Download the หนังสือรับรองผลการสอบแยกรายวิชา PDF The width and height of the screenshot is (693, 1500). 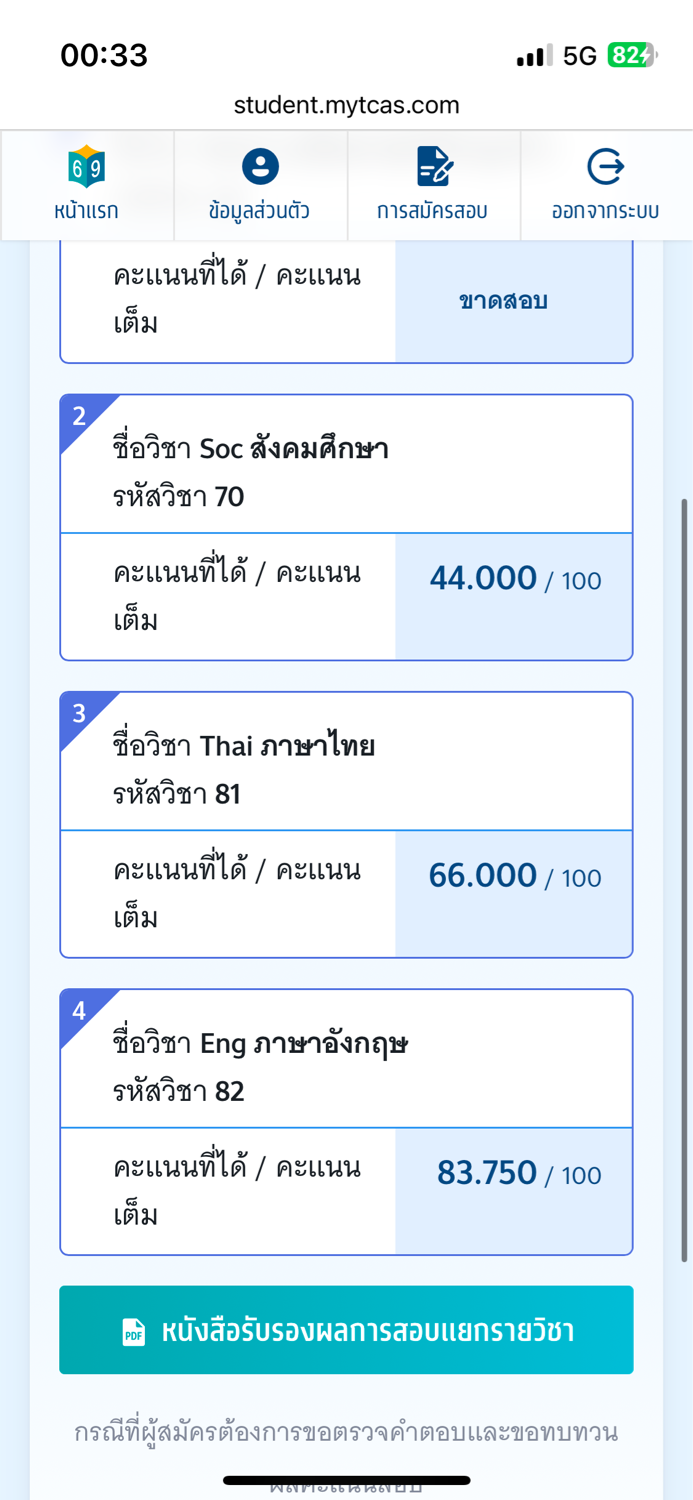(x=346, y=1330)
